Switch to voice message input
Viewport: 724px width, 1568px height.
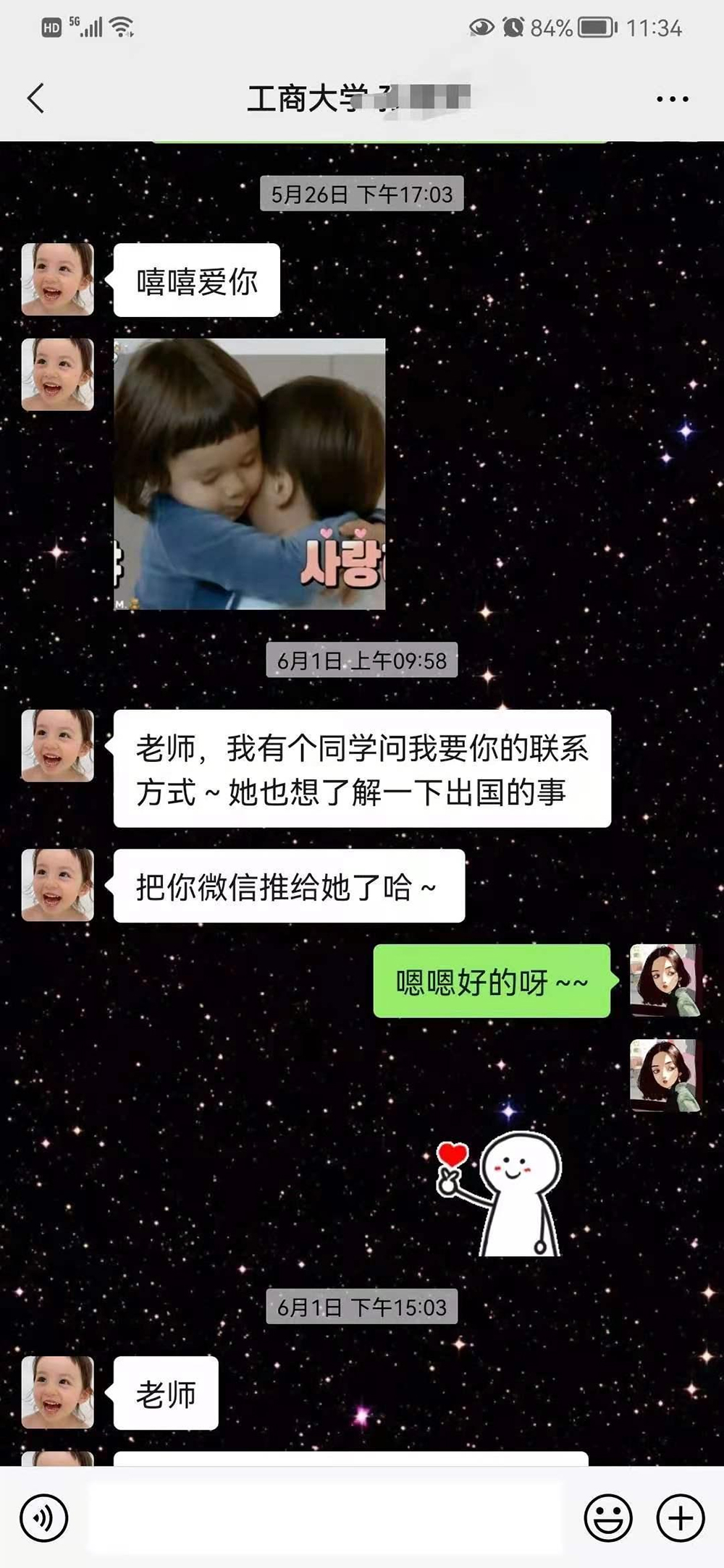[x=44, y=1517]
